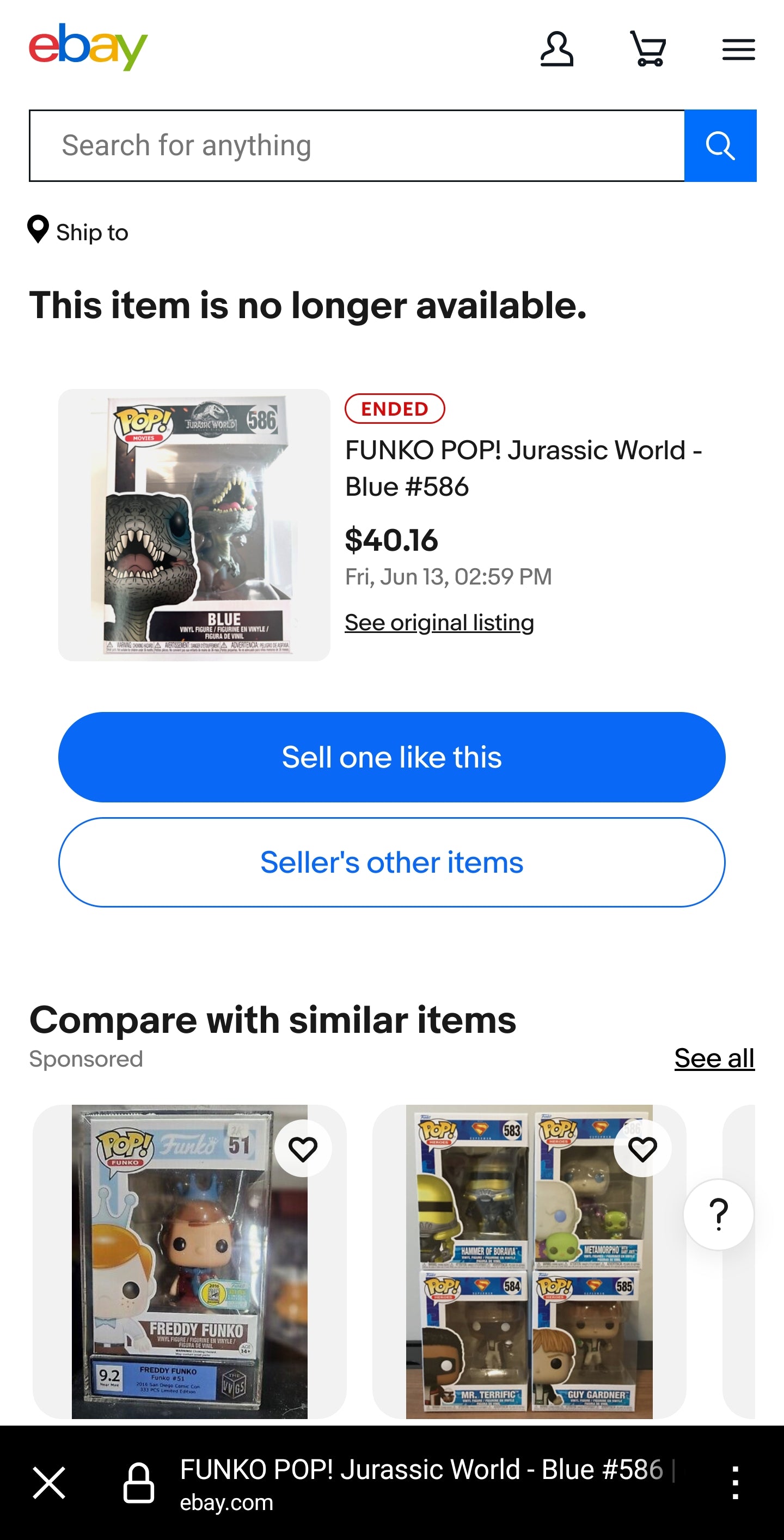Save the Freddy Funko item to watchlist

[303, 1148]
